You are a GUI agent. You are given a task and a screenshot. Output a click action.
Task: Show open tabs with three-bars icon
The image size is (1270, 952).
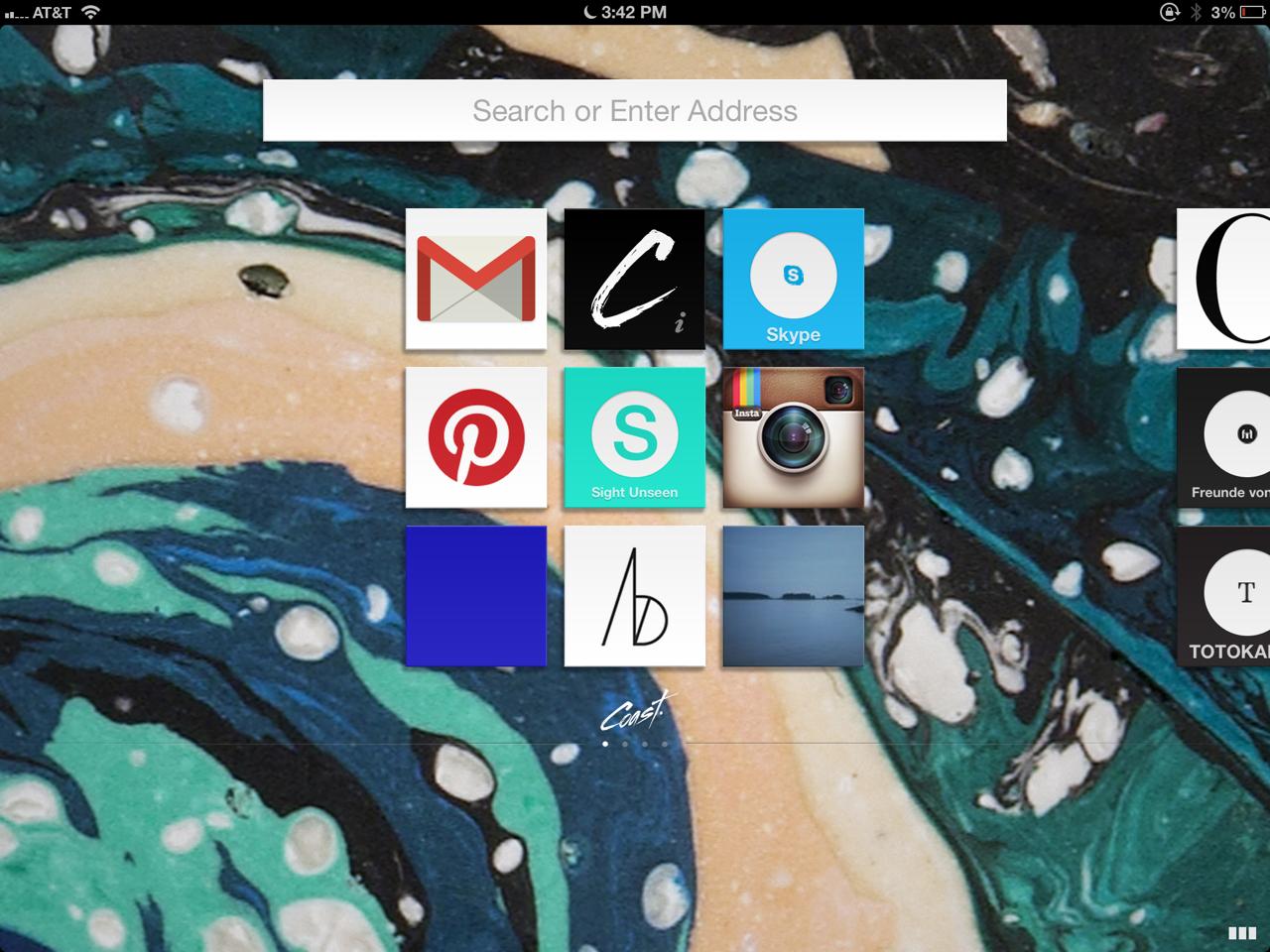pos(1242,933)
